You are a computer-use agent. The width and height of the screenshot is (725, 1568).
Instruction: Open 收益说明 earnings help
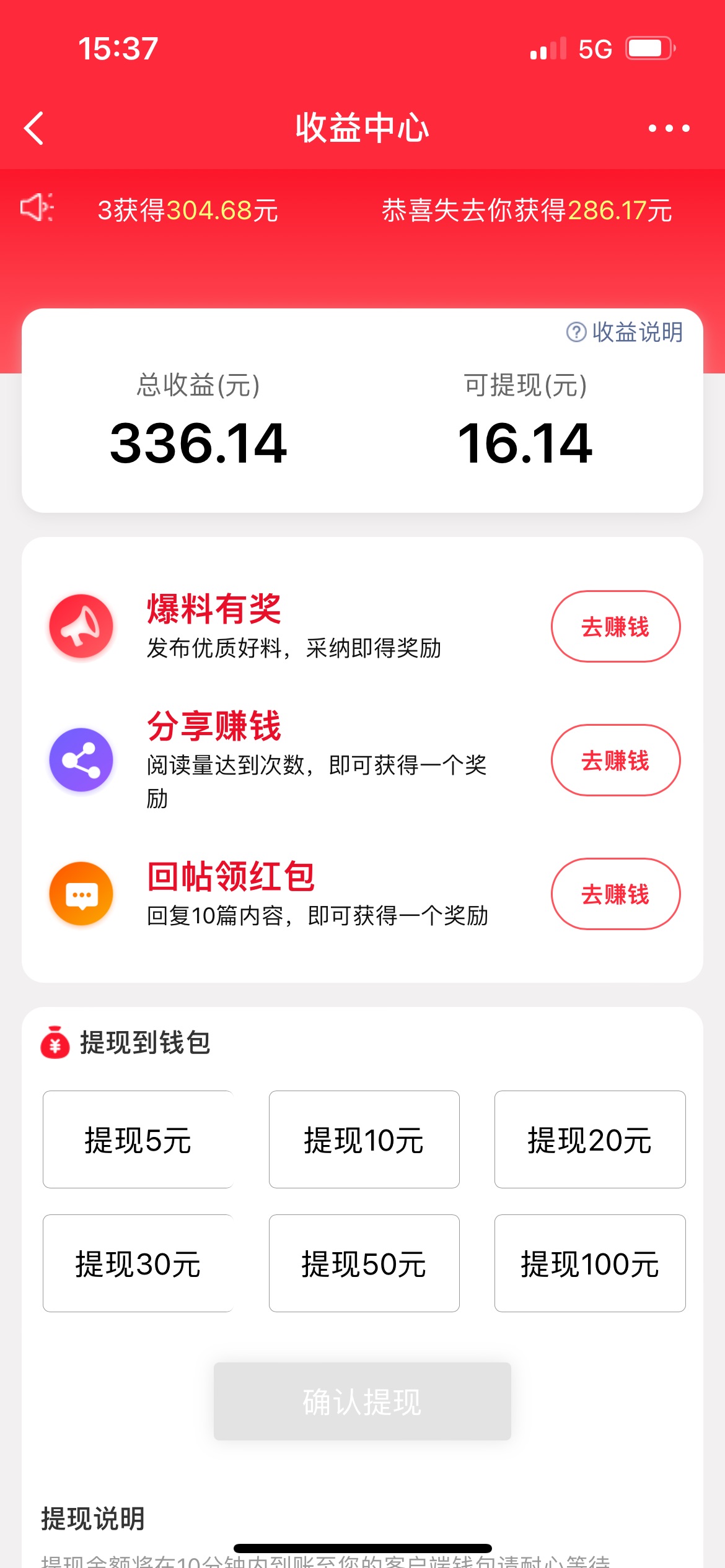point(625,333)
